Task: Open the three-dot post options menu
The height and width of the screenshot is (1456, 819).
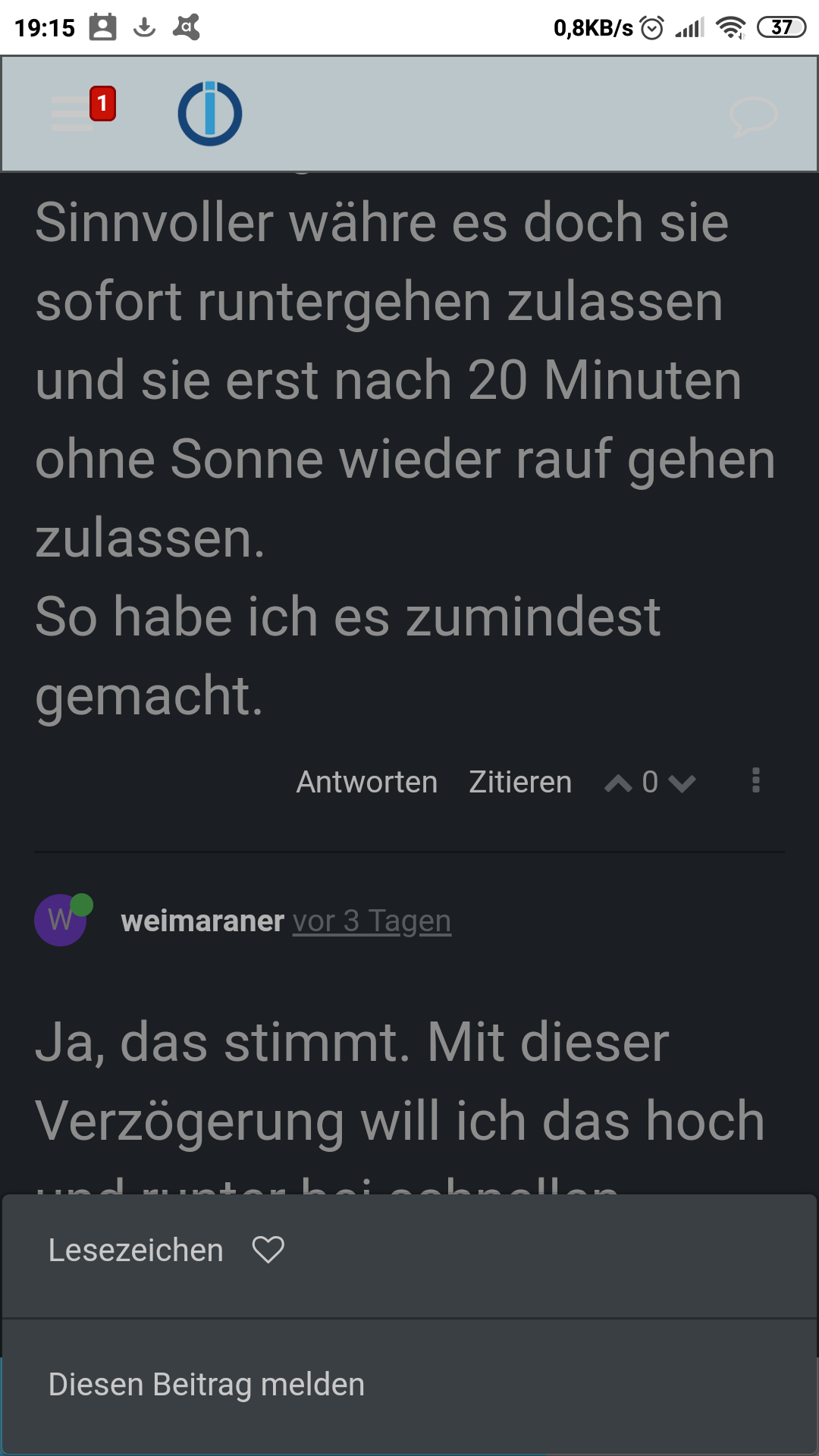Action: [755, 780]
